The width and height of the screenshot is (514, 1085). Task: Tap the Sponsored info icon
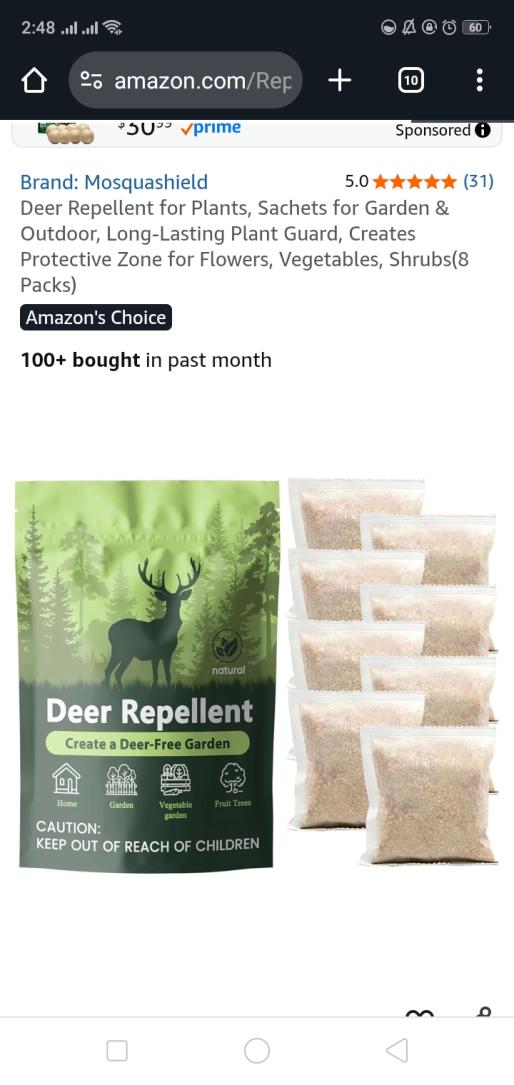click(x=483, y=130)
